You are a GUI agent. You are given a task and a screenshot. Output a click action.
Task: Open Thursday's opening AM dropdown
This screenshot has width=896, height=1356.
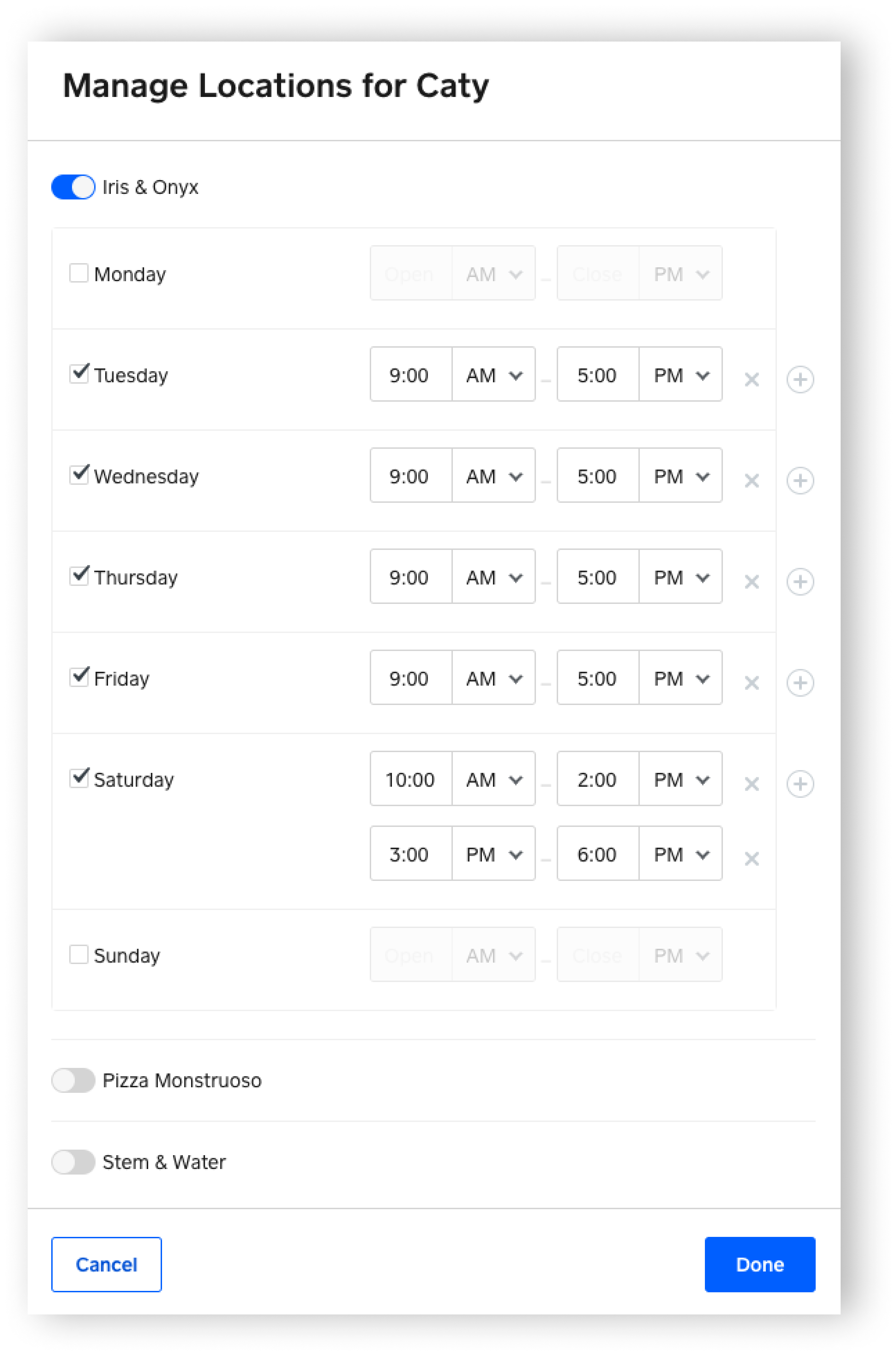(x=493, y=577)
